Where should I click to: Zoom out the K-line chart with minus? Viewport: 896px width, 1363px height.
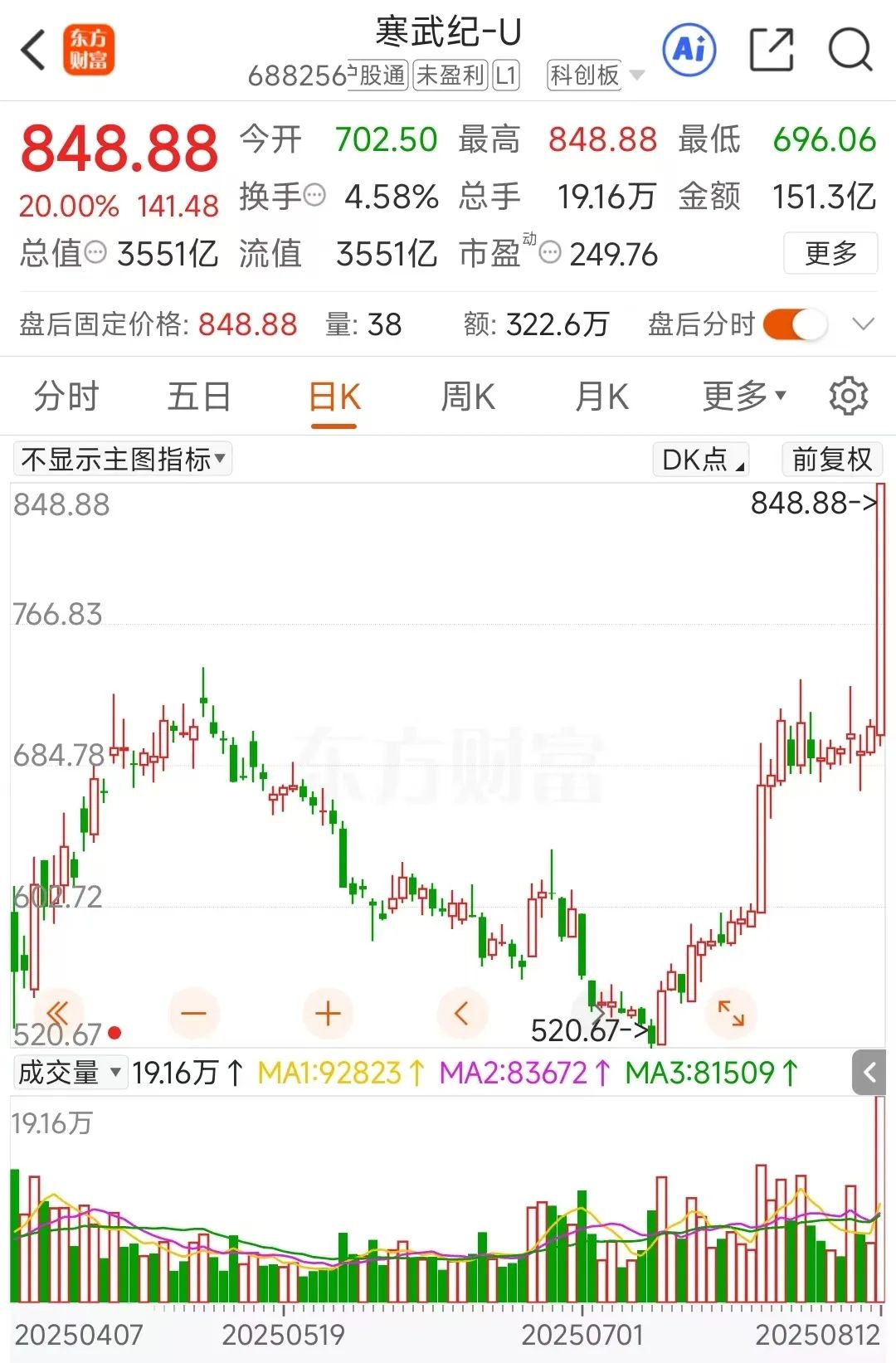(x=193, y=1013)
